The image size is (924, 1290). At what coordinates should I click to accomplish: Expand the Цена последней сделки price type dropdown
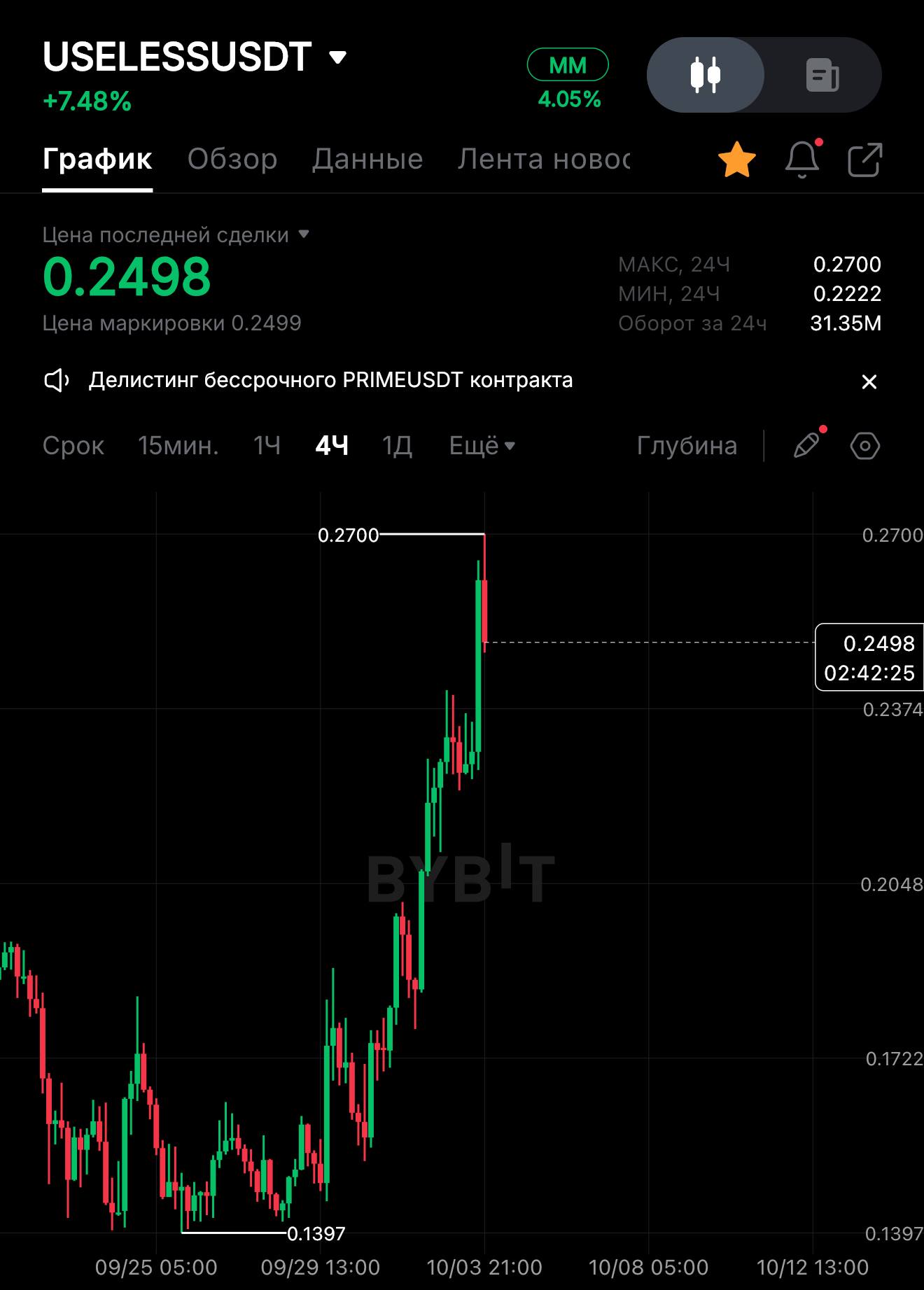pyautogui.click(x=303, y=234)
